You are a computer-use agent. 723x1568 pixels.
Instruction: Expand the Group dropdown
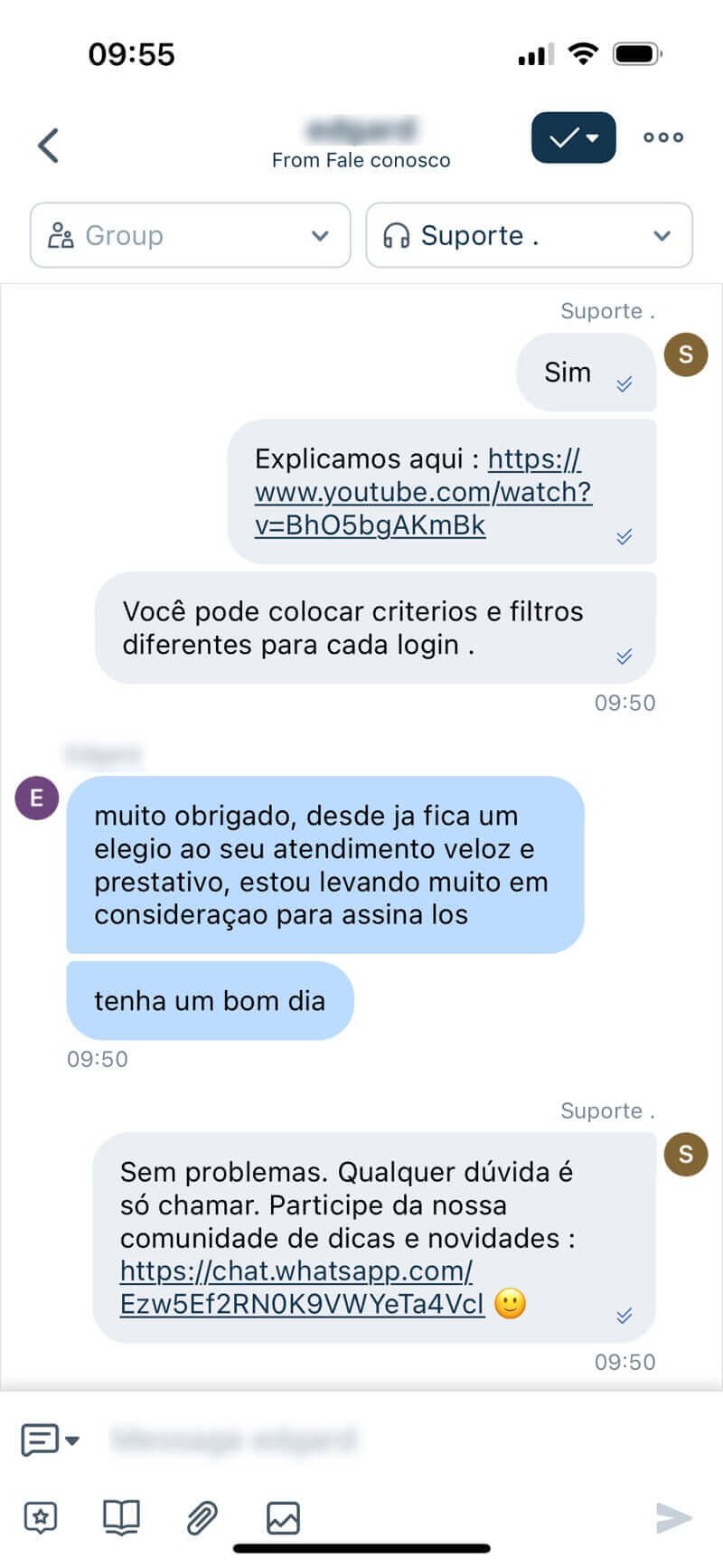tap(190, 236)
